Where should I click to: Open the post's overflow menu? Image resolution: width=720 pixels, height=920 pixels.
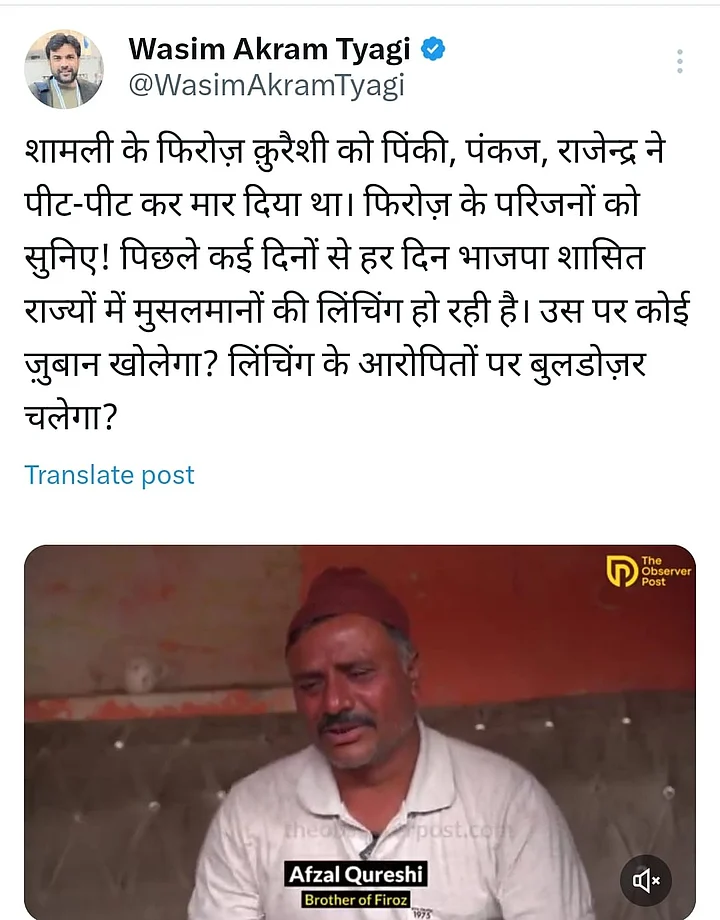(680, 62)
